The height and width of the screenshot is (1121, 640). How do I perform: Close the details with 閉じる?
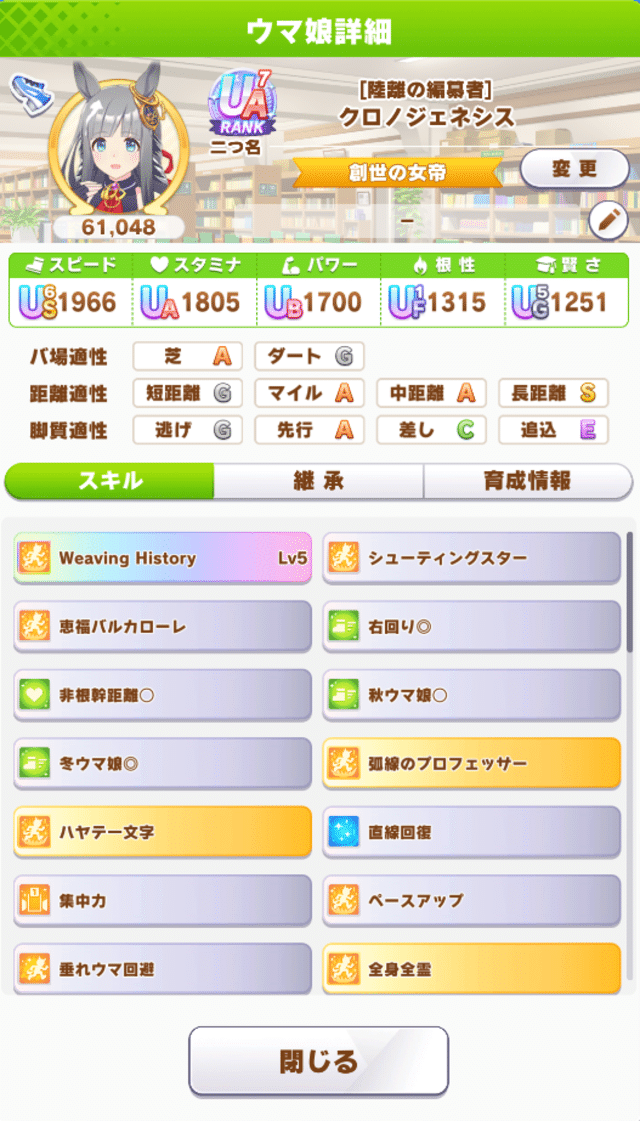click(x=318, y=1060)
